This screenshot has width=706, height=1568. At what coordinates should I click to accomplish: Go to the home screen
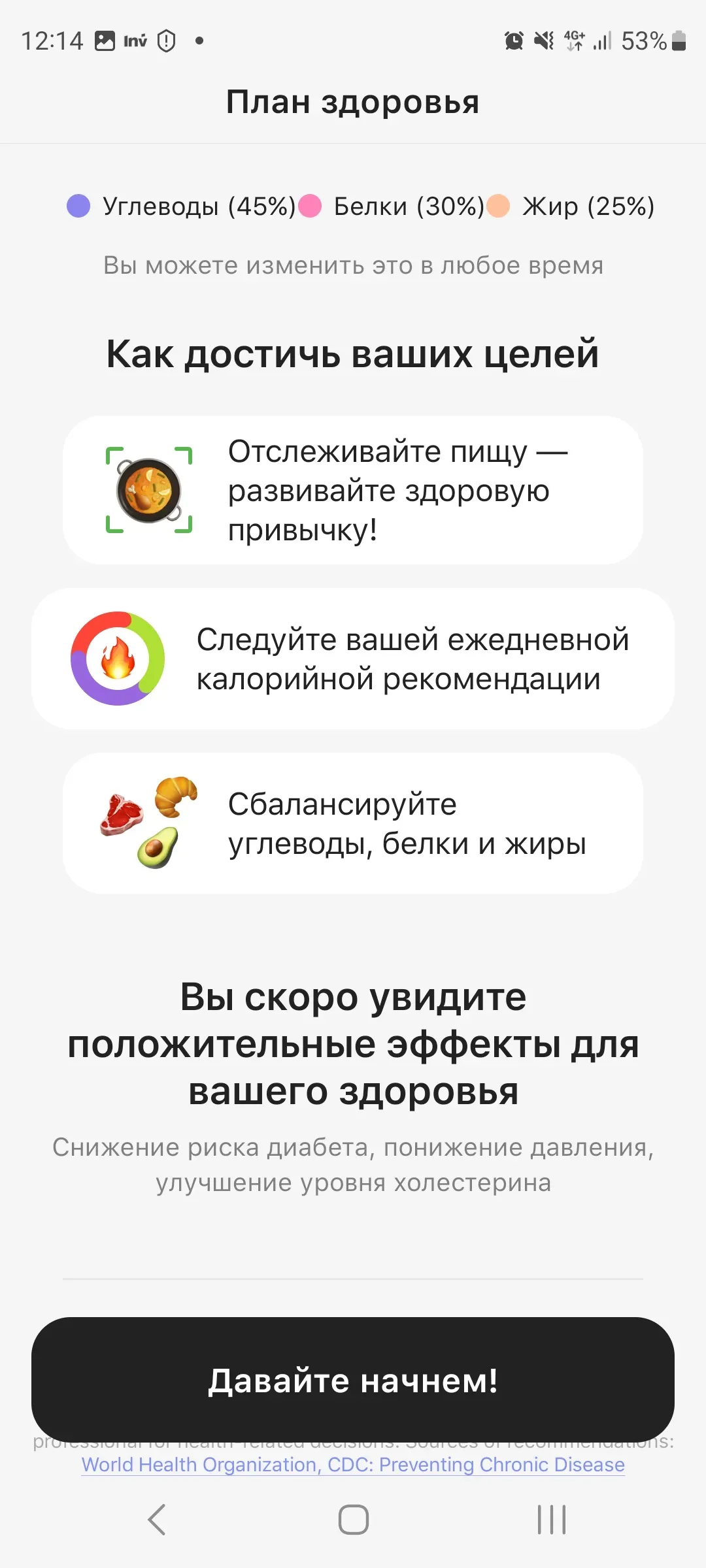pos(353,1519)
